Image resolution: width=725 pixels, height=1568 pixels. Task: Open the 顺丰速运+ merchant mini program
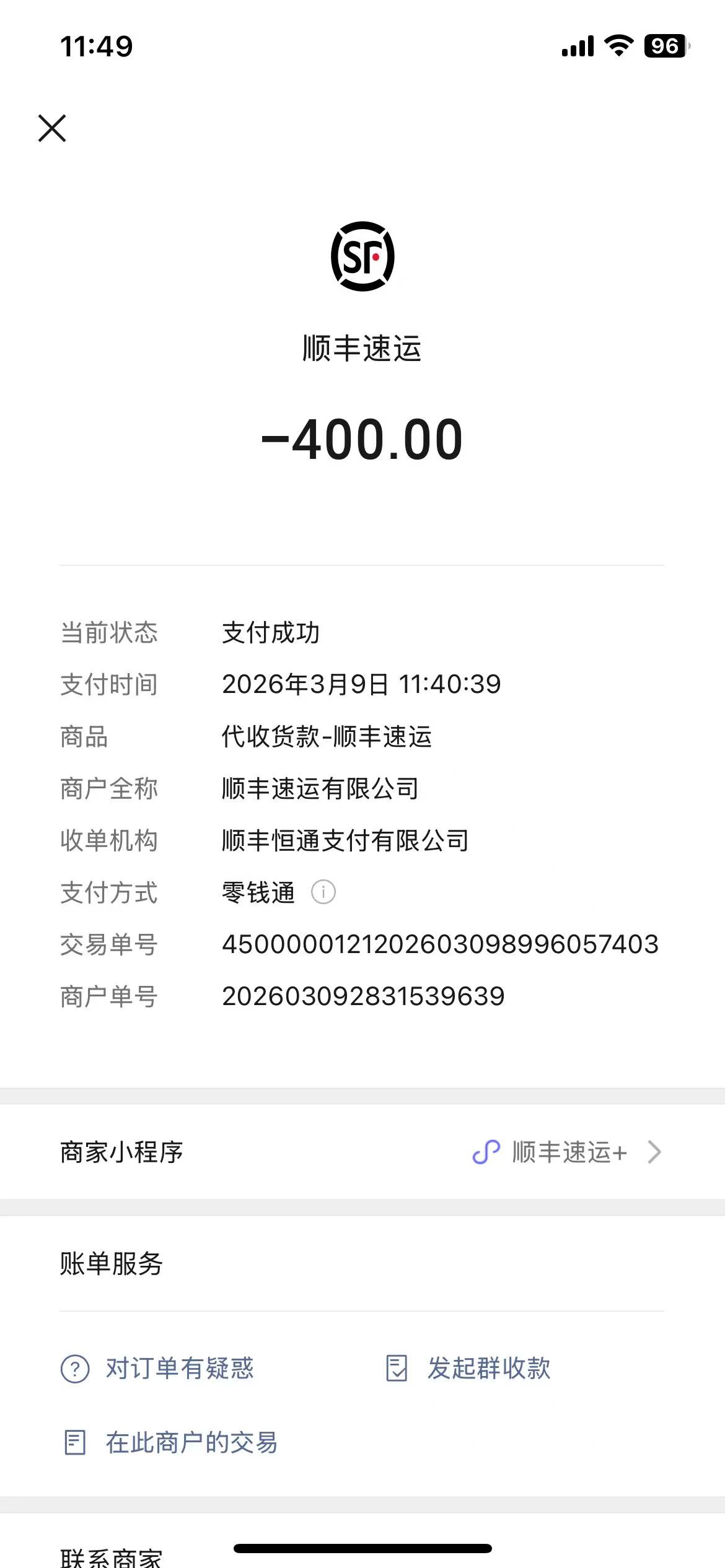click(x=566, y=1152)
